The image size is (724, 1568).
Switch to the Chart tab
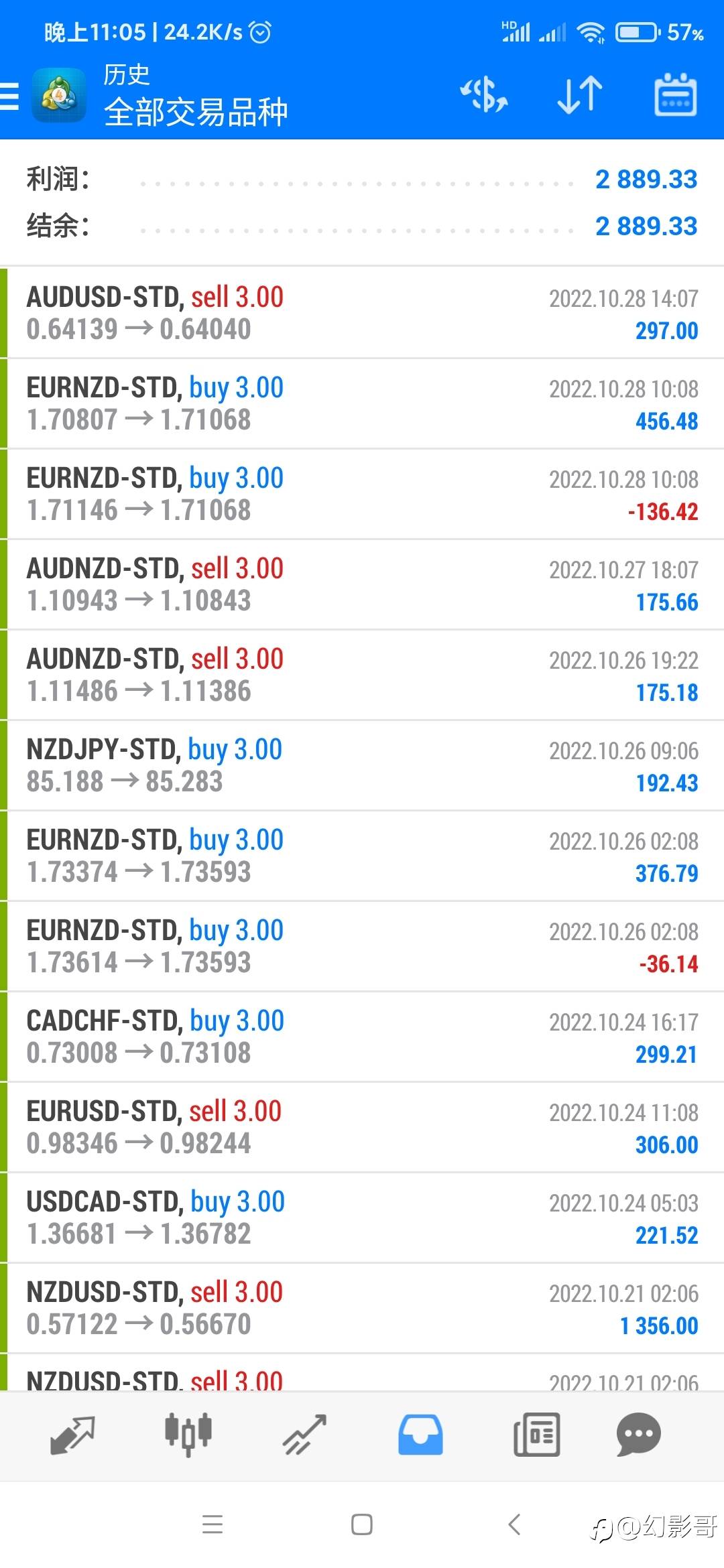188,1435
